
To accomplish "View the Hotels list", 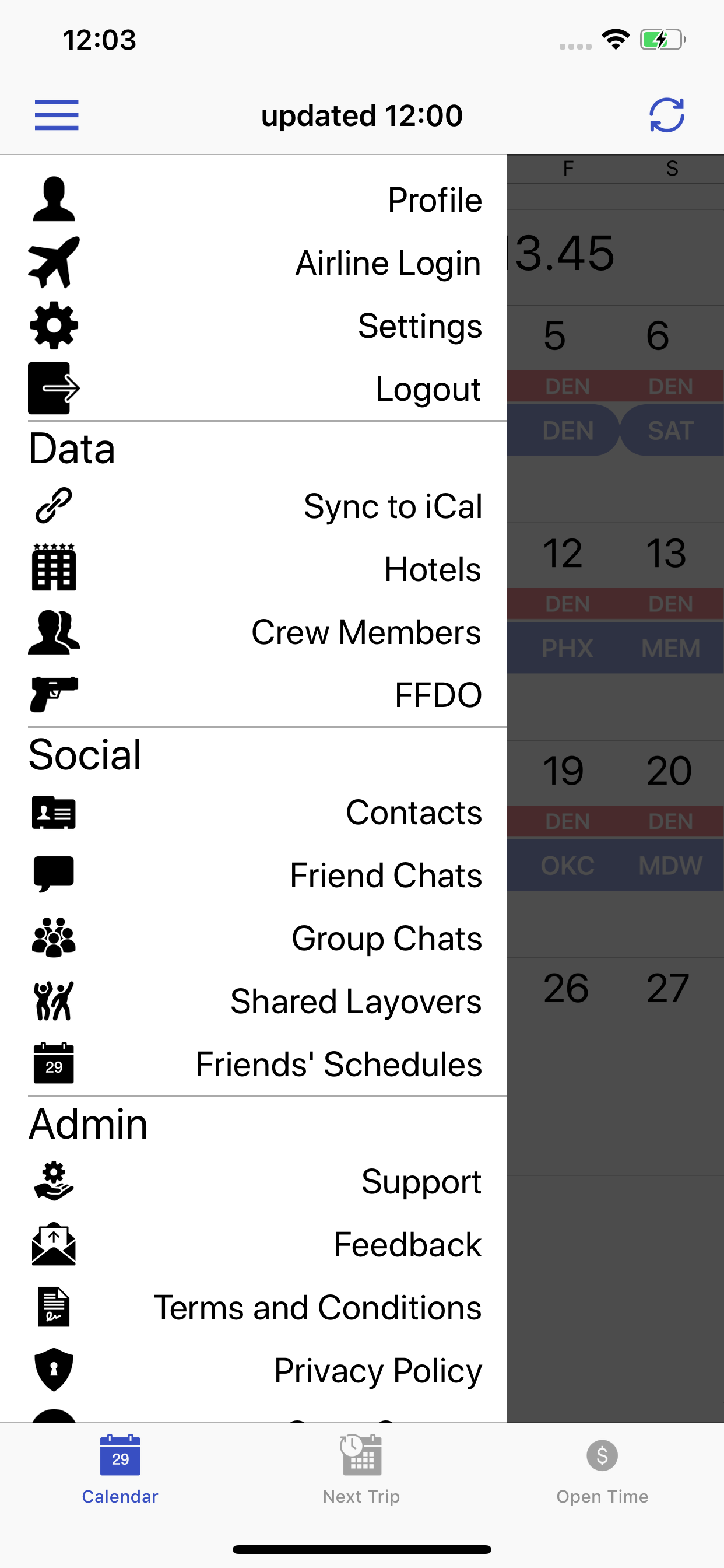I will (254, 569).
